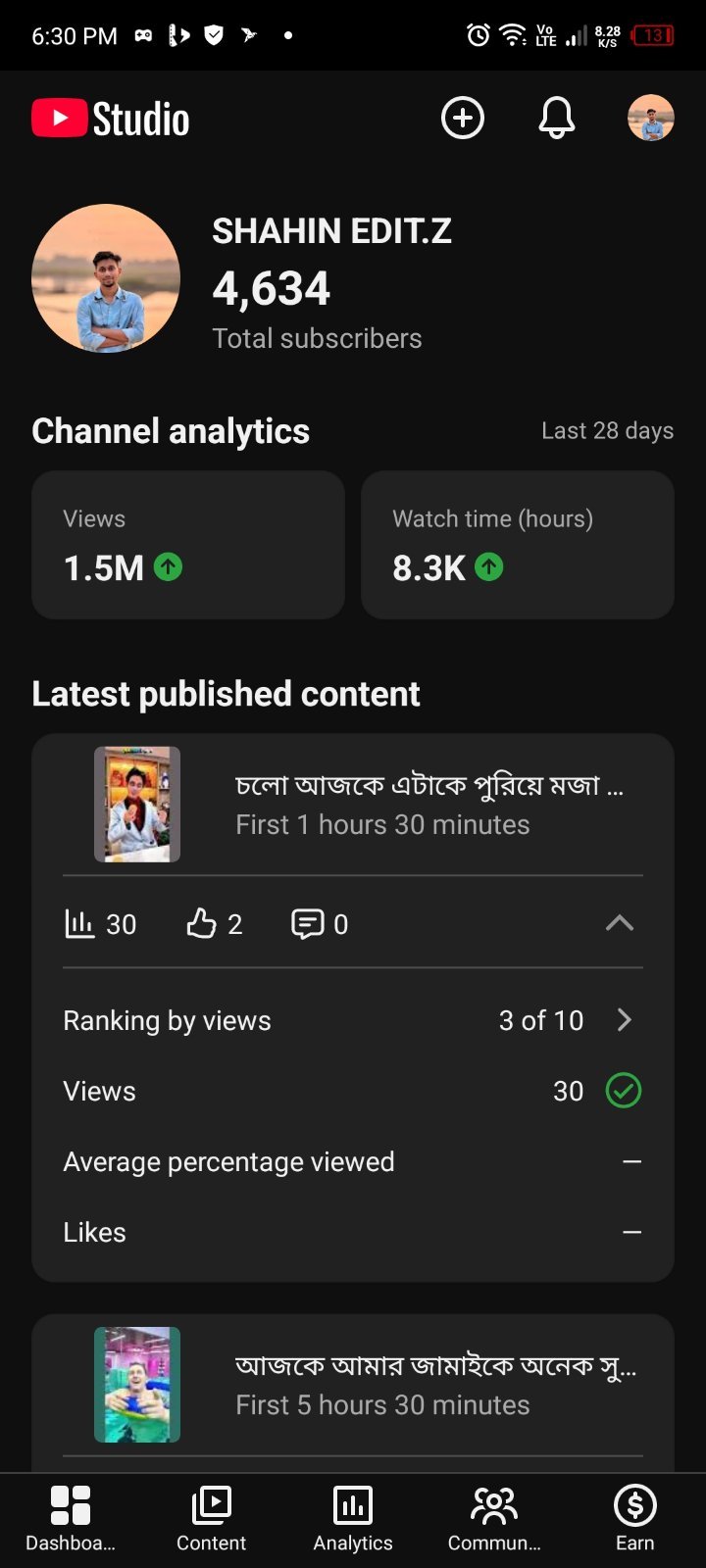The width and height of the screenshot is (706, 1568).
Task: Open the video published 5 hours 30 minutes ago
Action: (353, 1385)
